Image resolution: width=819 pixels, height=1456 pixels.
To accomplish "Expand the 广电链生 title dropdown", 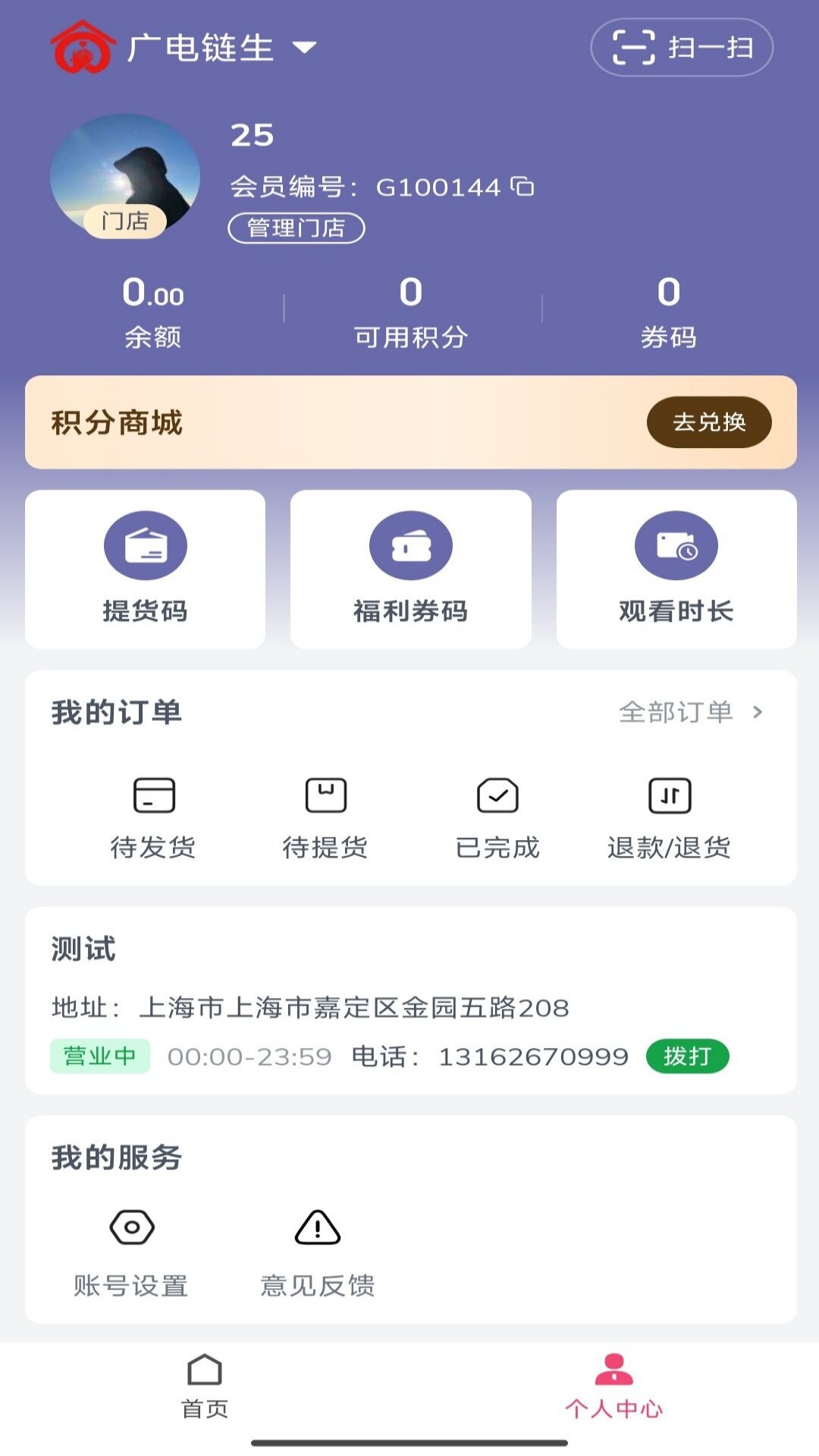I will (305, 49).
